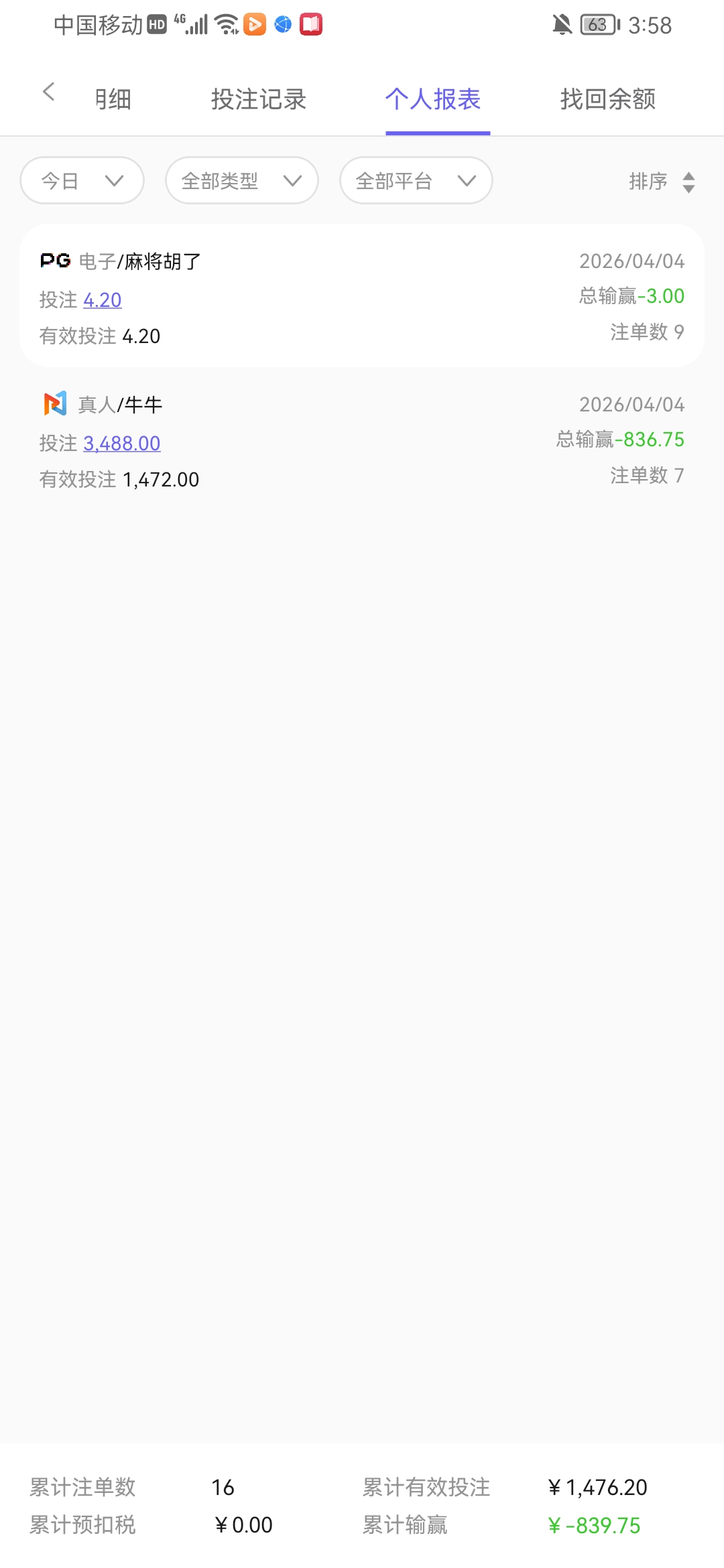Open the 今日 date filter dropdown
724x1568 pixels.
81,180
